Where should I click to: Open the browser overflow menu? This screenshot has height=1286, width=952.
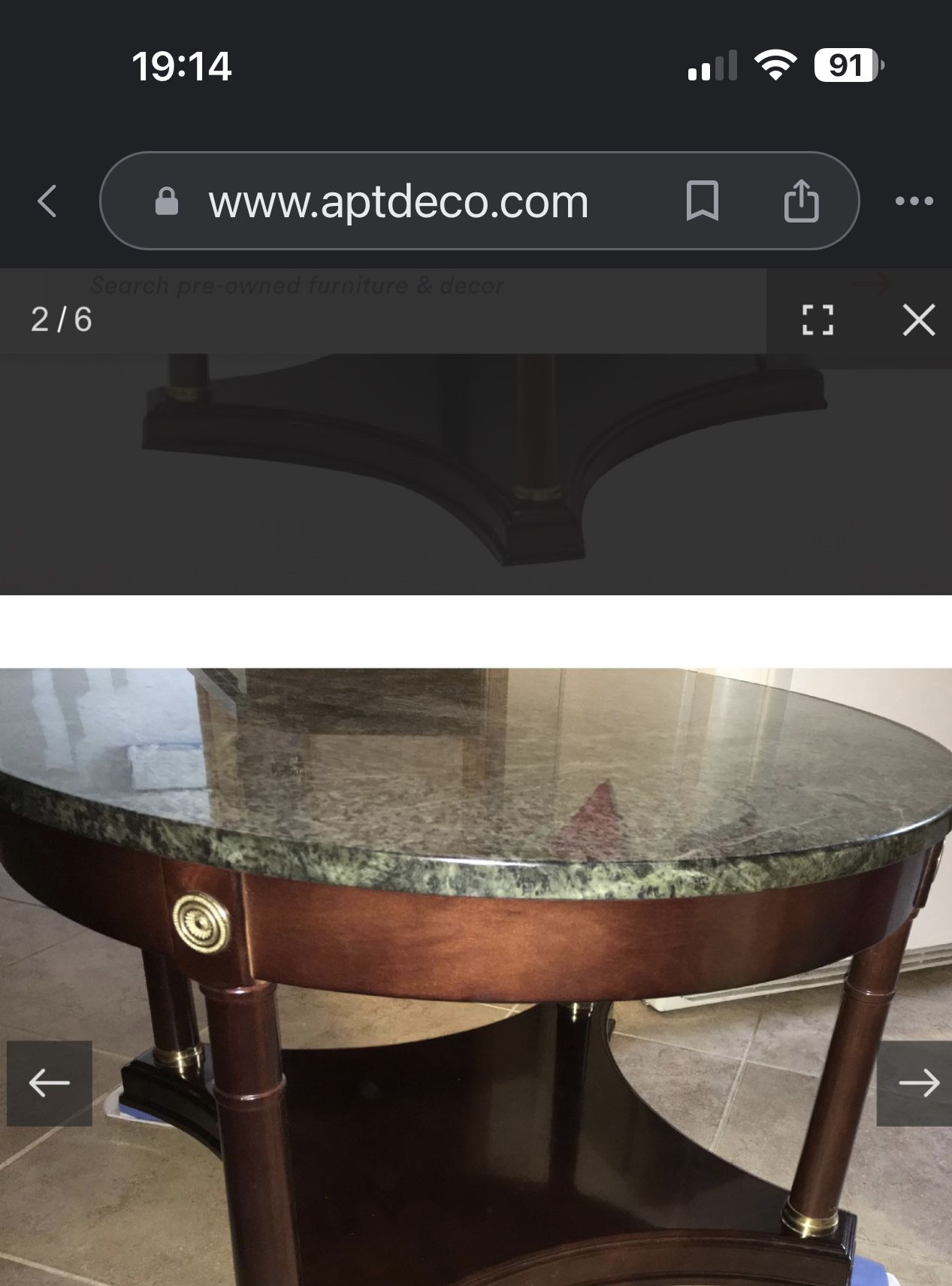(x=914, y=201)
